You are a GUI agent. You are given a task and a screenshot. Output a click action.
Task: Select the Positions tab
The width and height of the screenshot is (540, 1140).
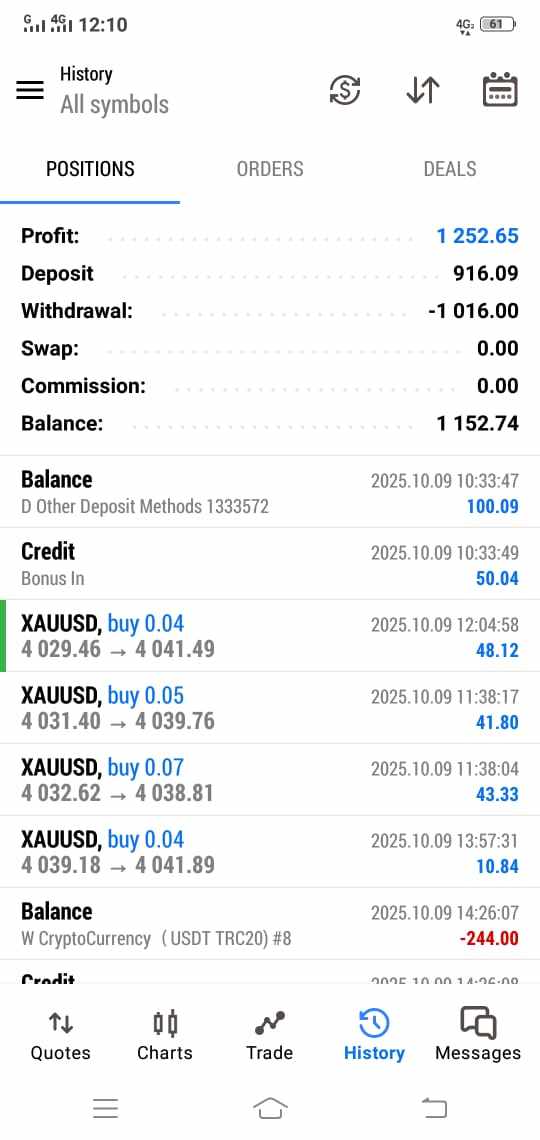[90, 169]
